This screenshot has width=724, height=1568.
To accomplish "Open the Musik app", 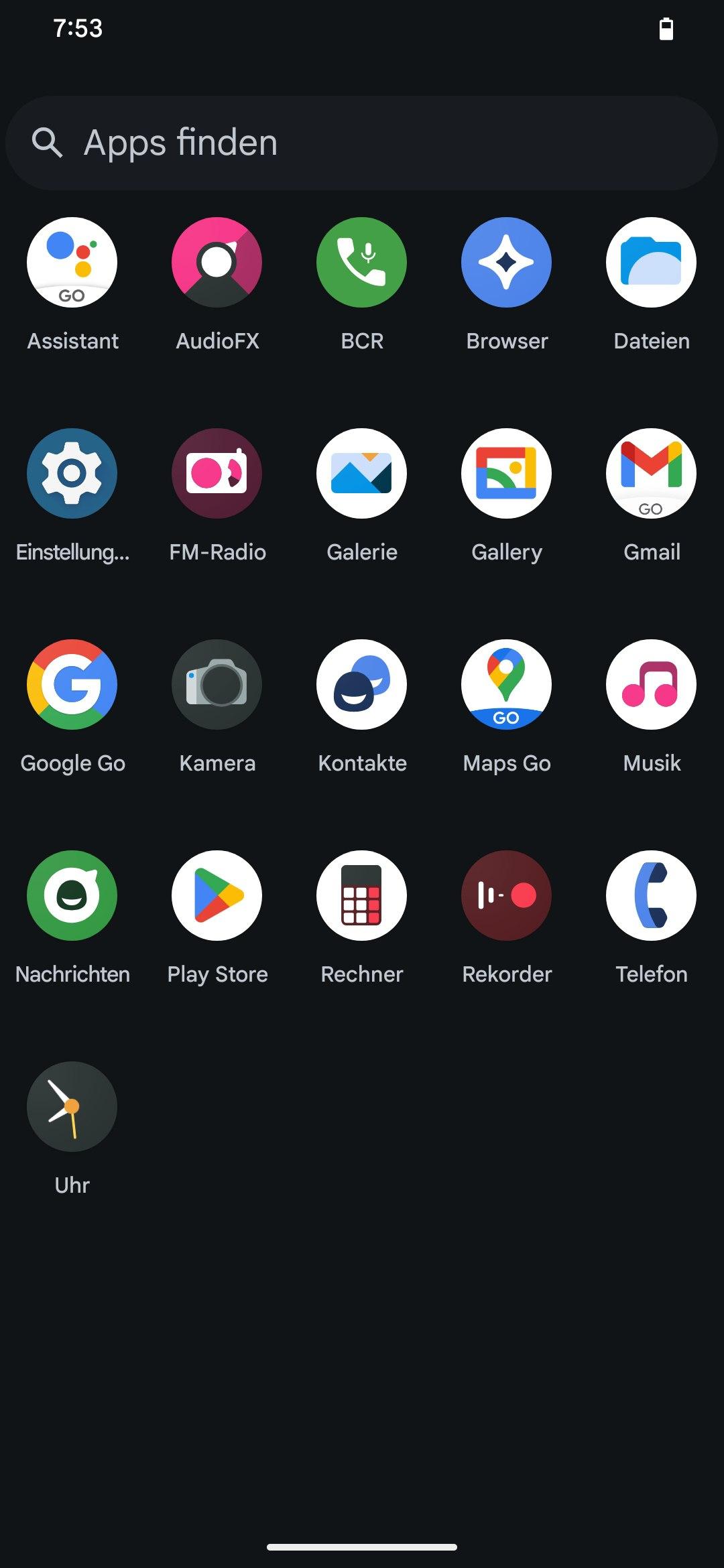I will pyautogui.click(x=652, y=684).
